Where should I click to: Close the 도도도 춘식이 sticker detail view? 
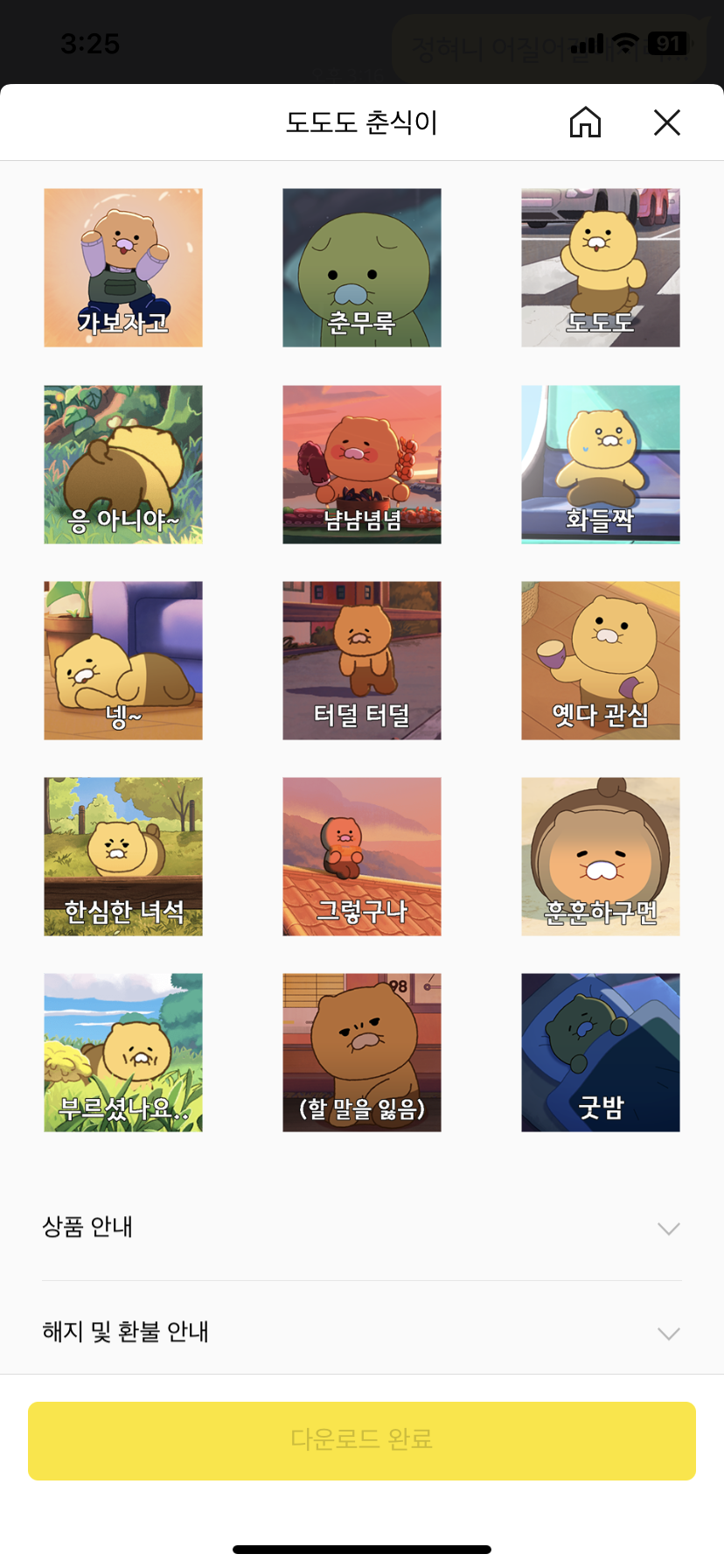tap(667, 122)
